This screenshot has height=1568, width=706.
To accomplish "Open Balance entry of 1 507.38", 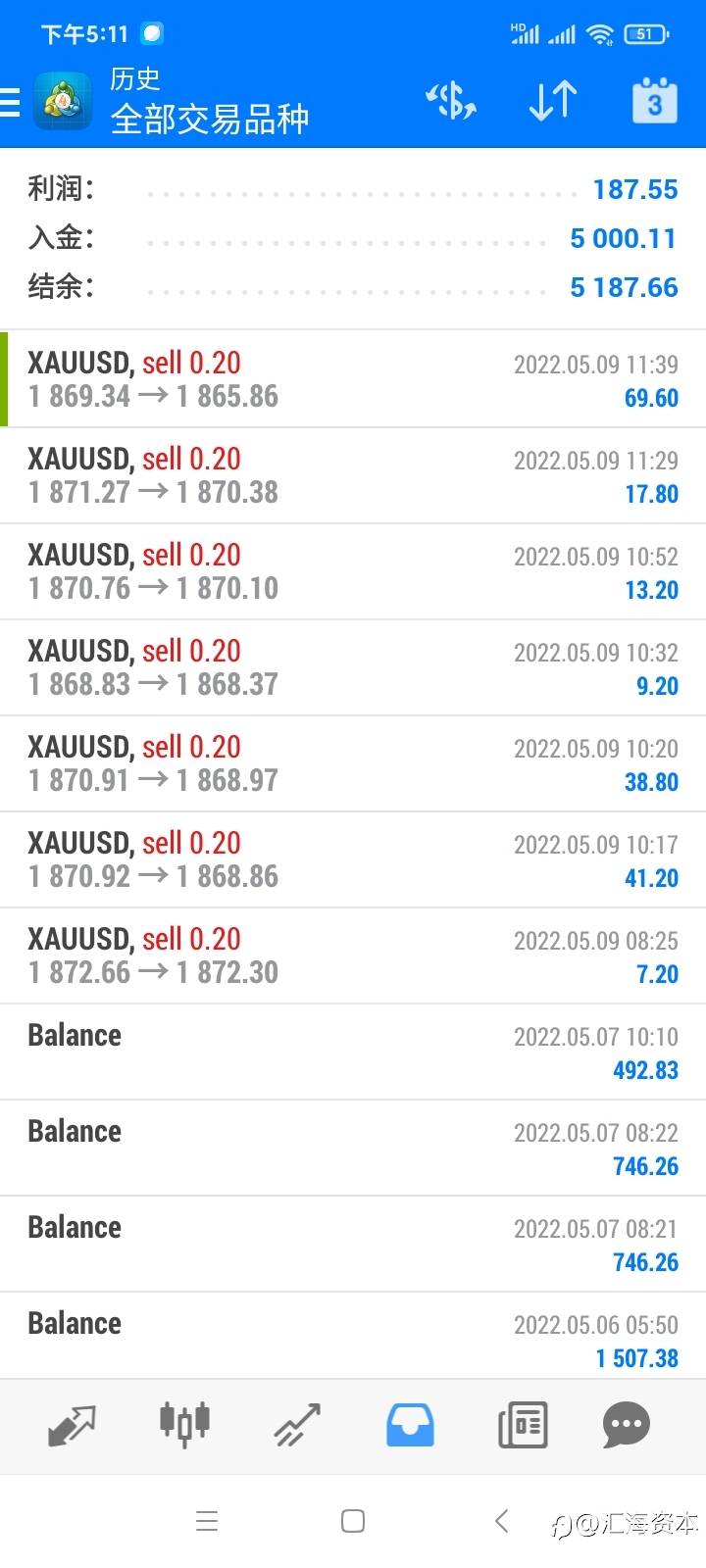I will click(353, 1340).
